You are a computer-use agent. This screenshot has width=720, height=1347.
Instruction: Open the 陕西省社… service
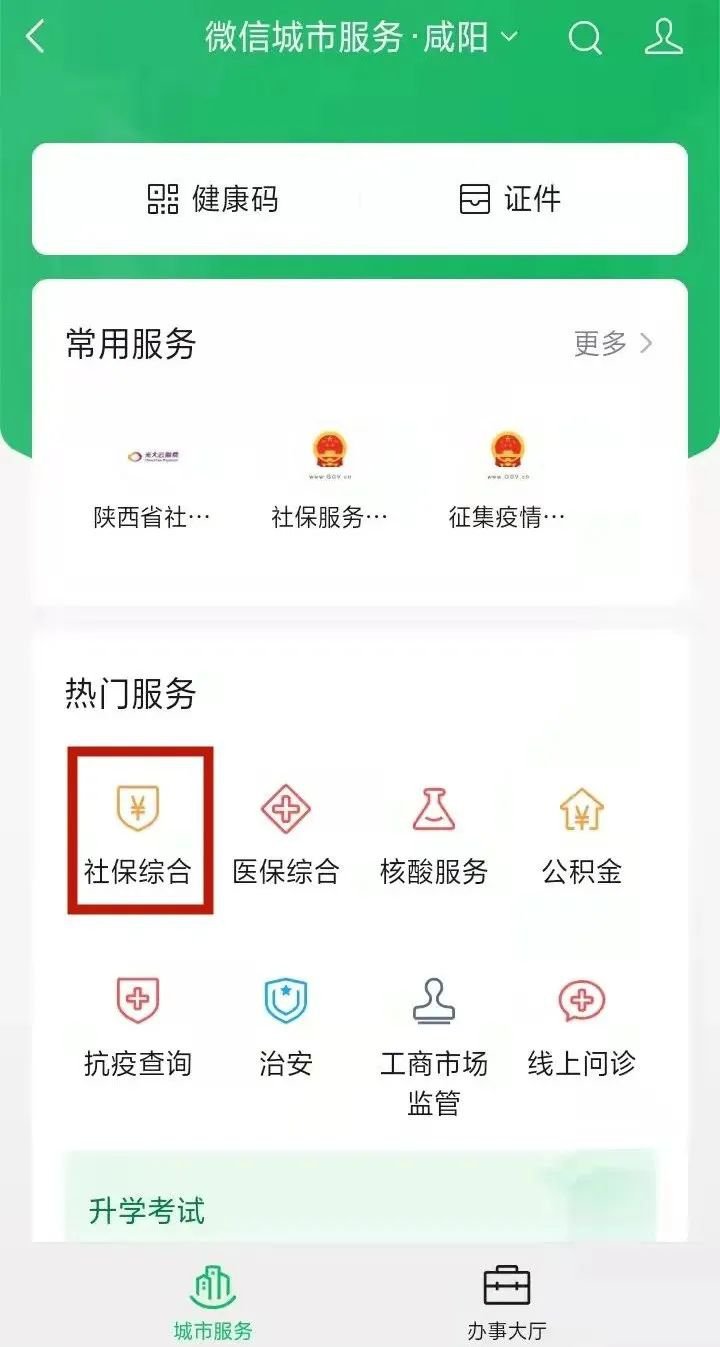(x=153, y=482)
